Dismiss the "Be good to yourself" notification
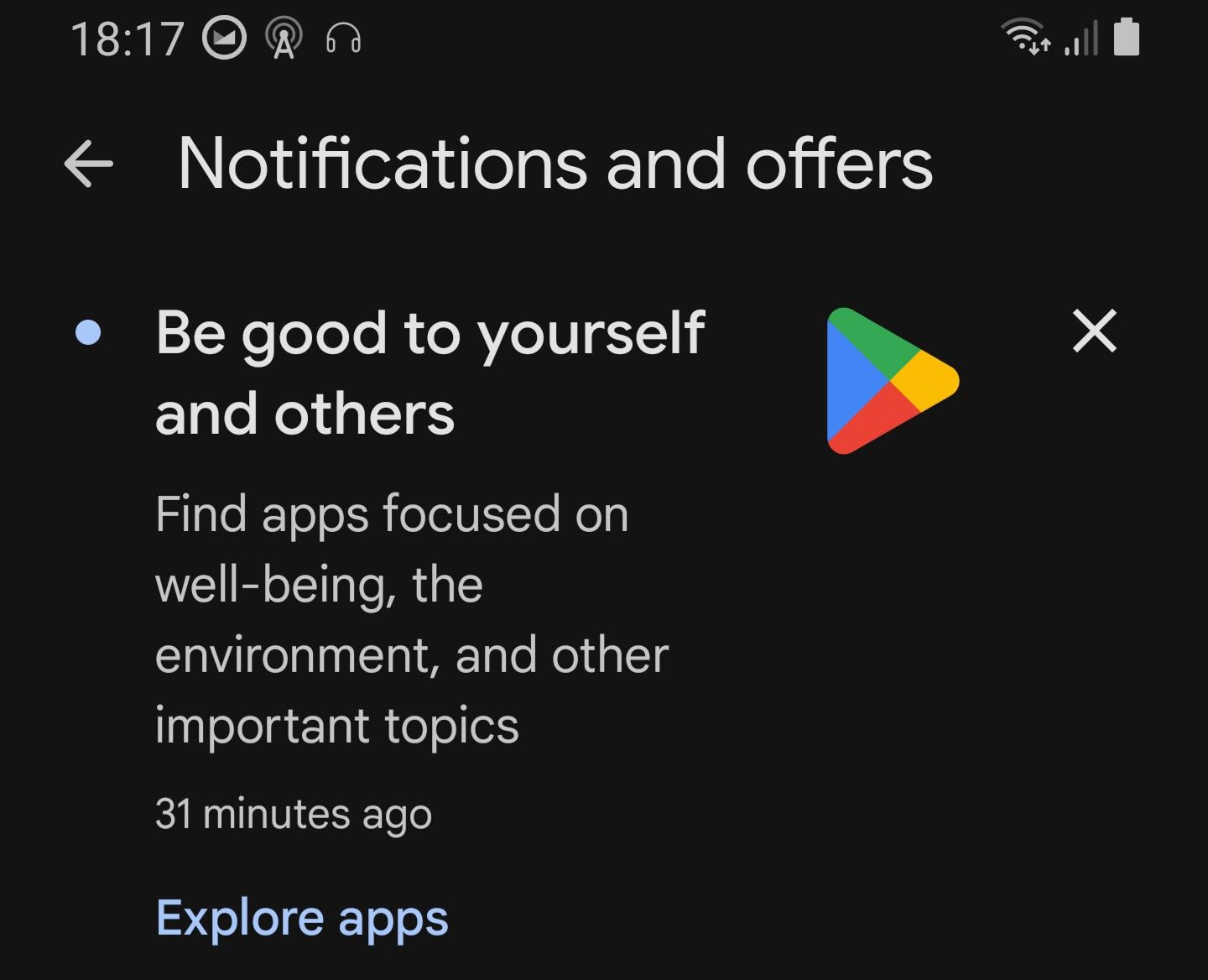The image size is (1208, 980). (x=1094, y=331)
